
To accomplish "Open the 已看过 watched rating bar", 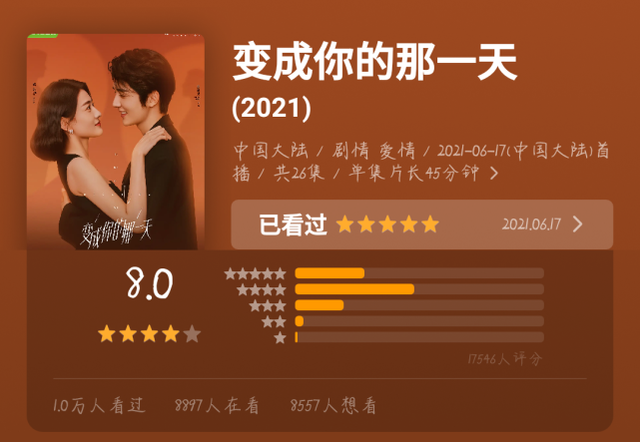I will 421,224.
